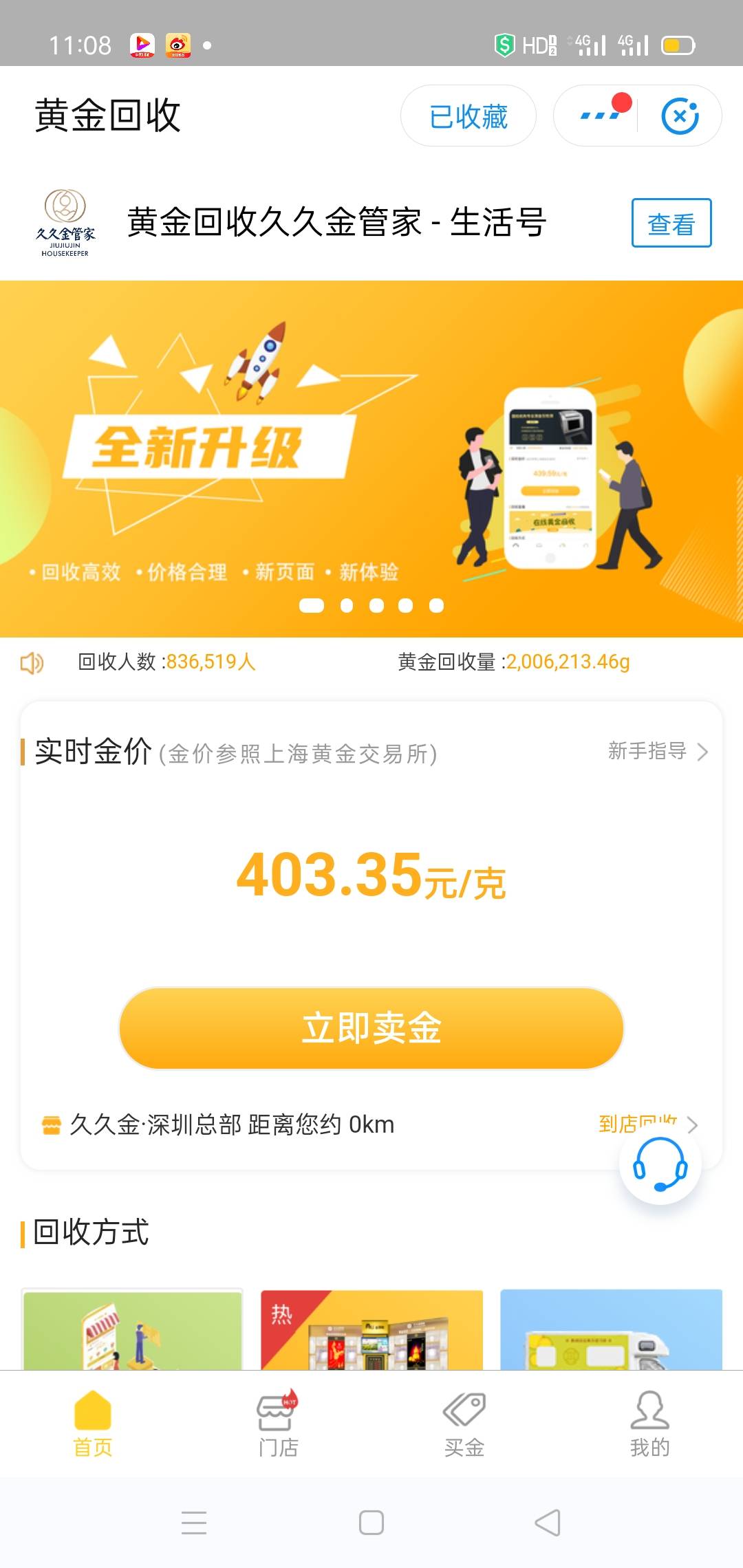Screen dimensions: 743x1568
Task: Close the mini program
Action: click(680, 116)
